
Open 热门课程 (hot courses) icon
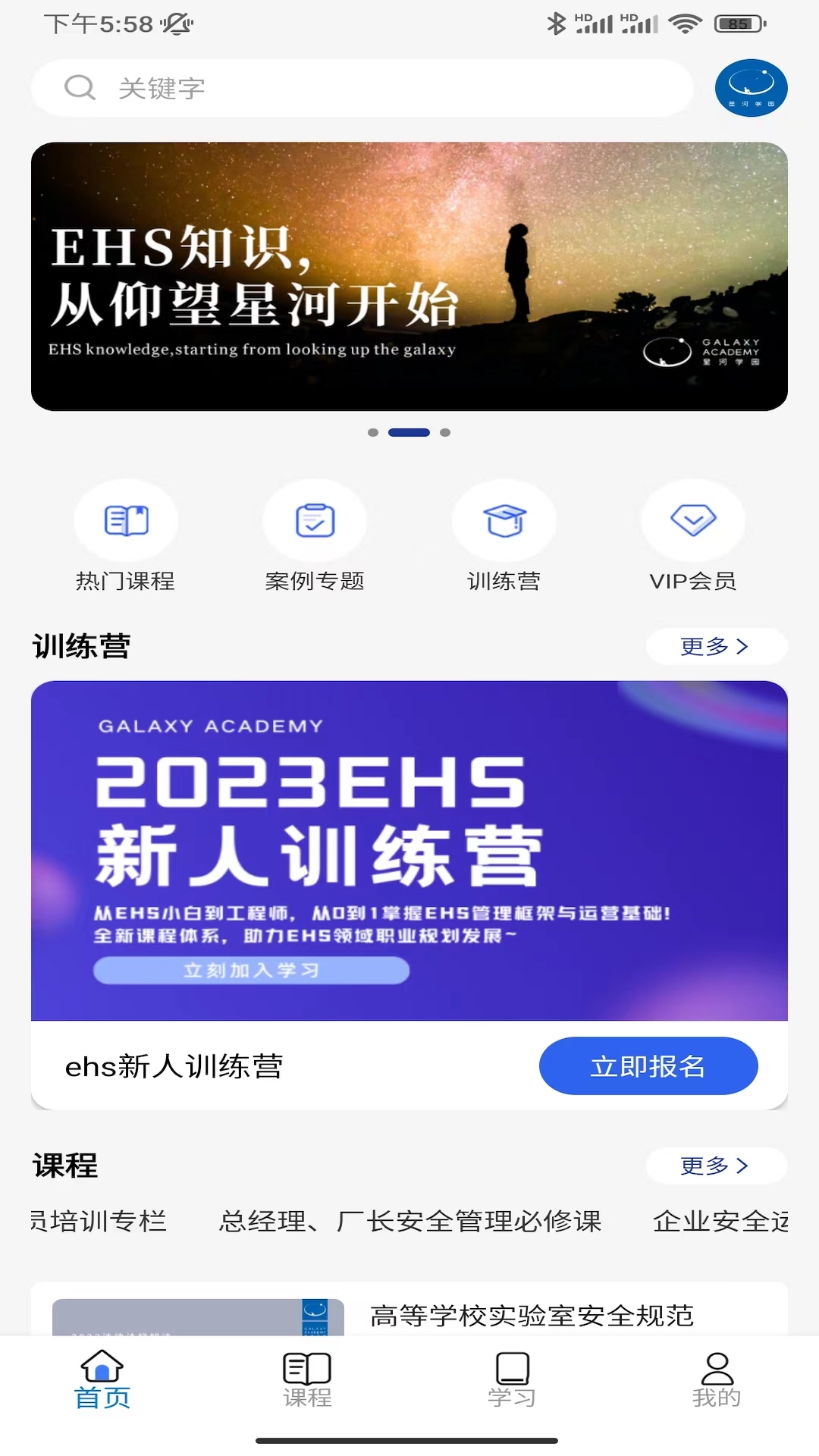[125, 520]
